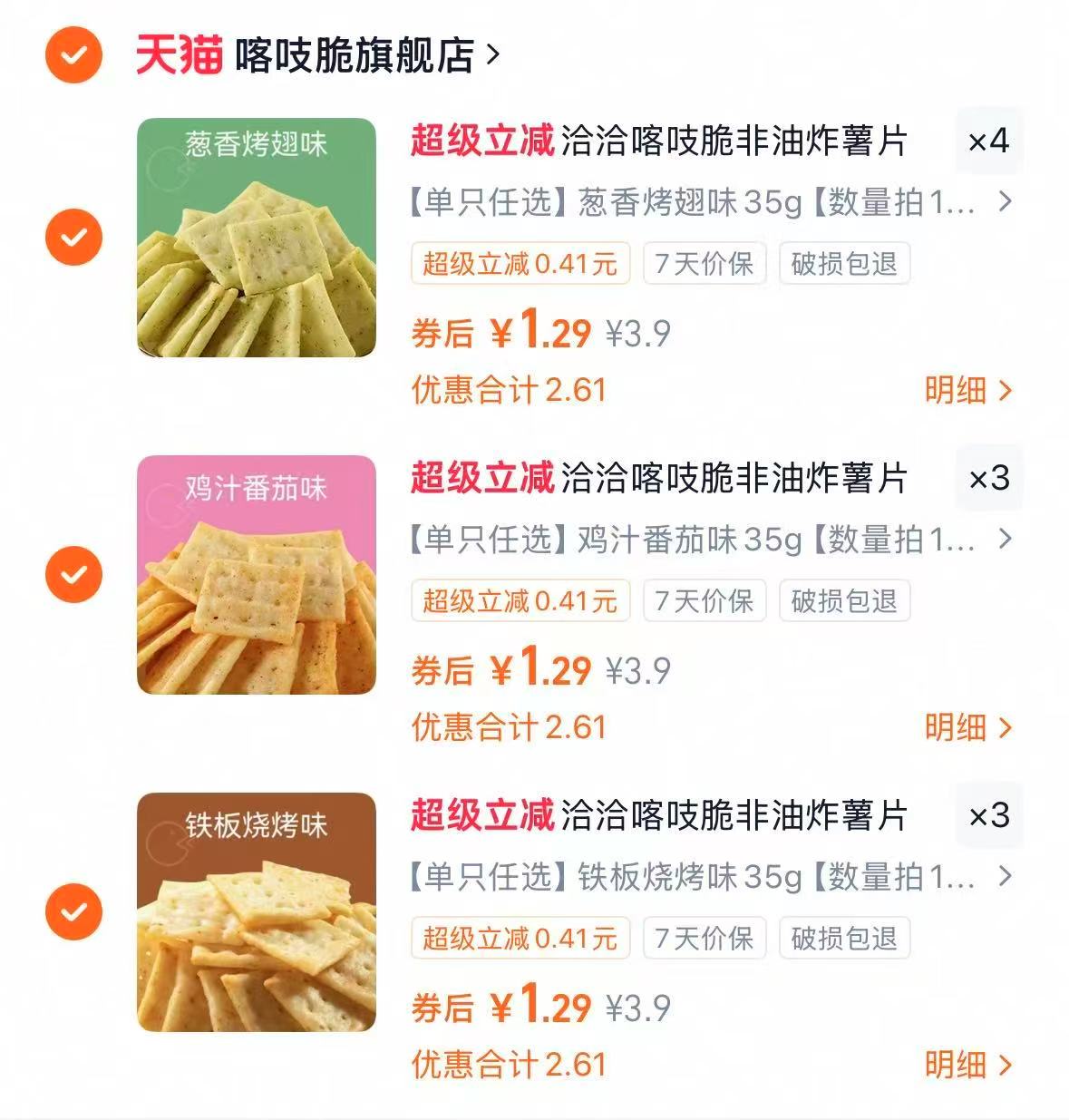Open the 铁板烧烤味 product image

[x=257, y=912]
